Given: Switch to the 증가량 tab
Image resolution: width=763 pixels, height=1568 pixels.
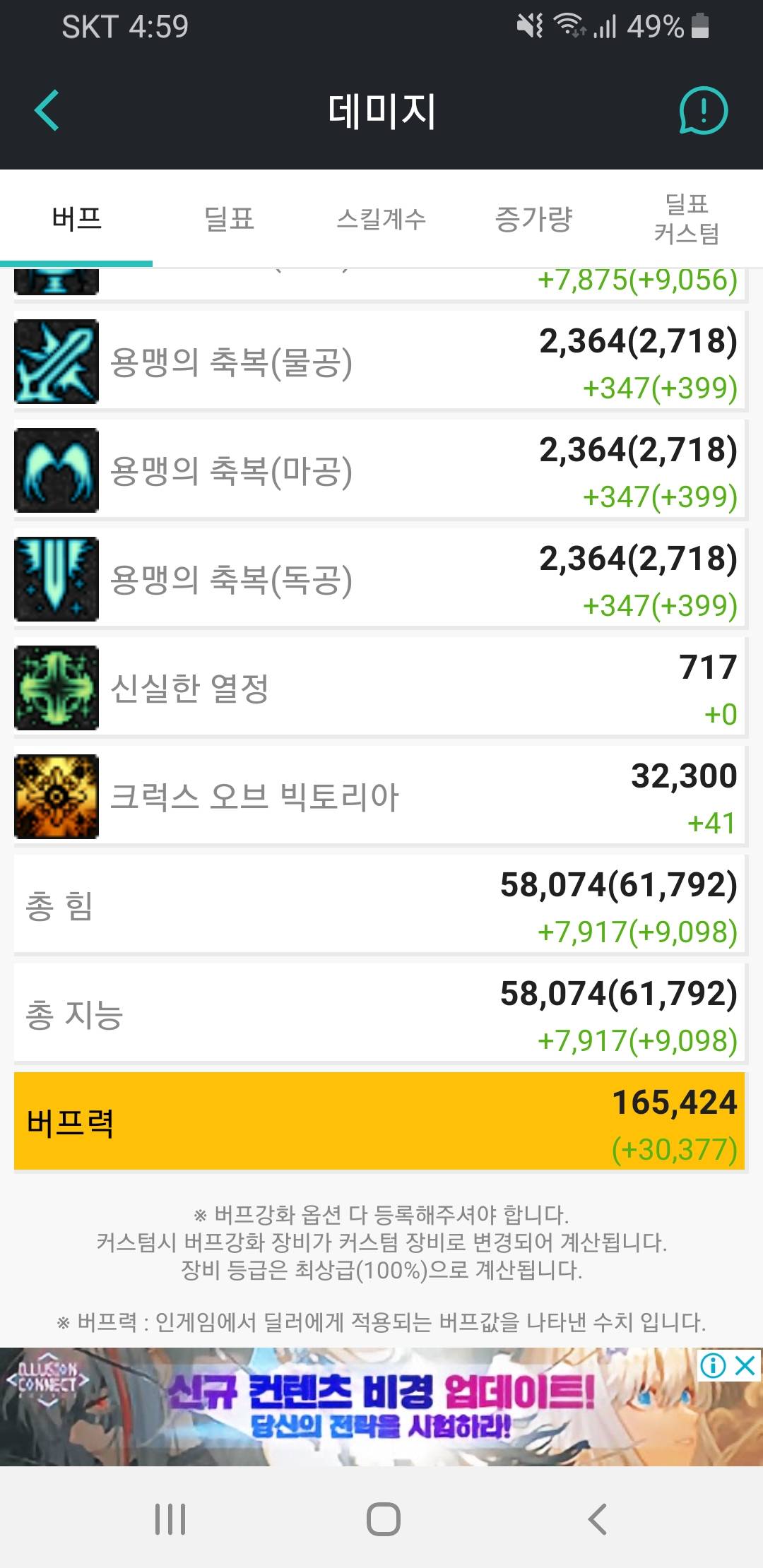Looking at the screenshot, I should [534, 219].
